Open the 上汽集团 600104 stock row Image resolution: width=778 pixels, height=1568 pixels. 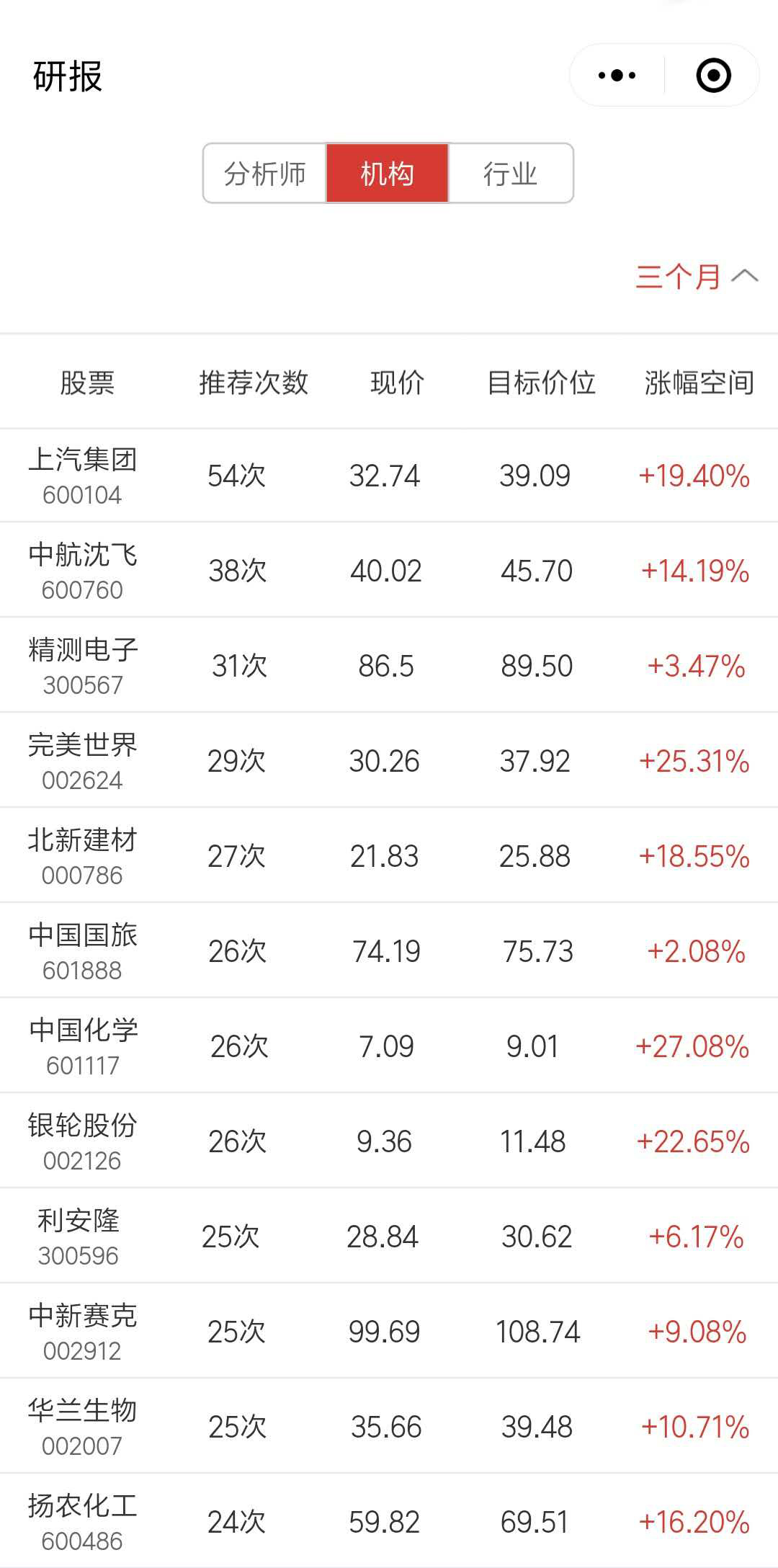click(389, 476)
